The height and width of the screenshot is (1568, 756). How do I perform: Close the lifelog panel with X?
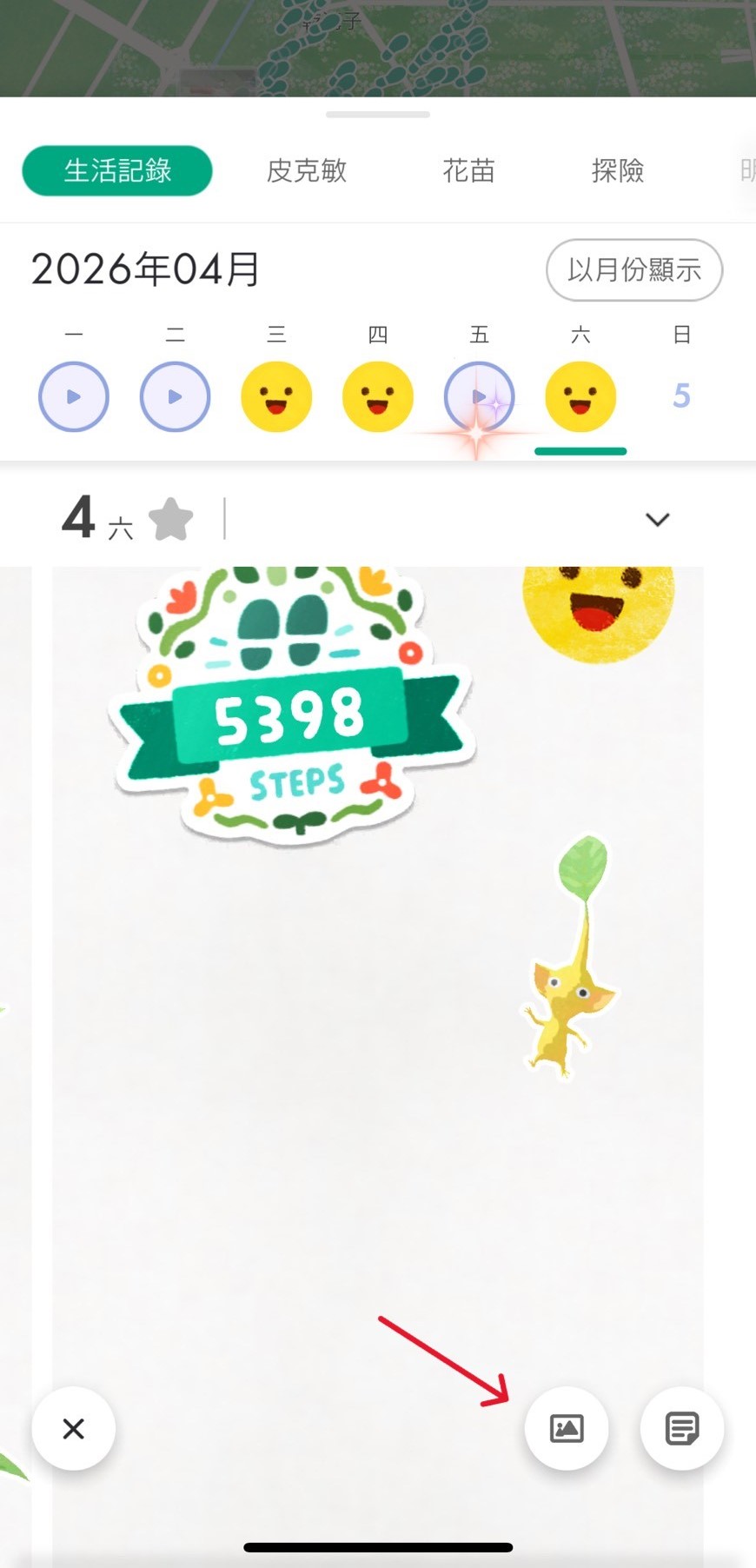tap(74, 1428)
